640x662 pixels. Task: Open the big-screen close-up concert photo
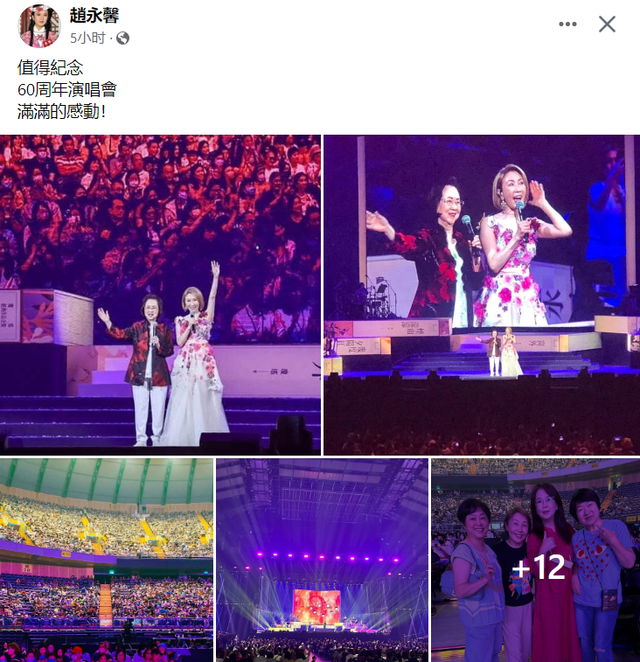[x=481, y=294]
